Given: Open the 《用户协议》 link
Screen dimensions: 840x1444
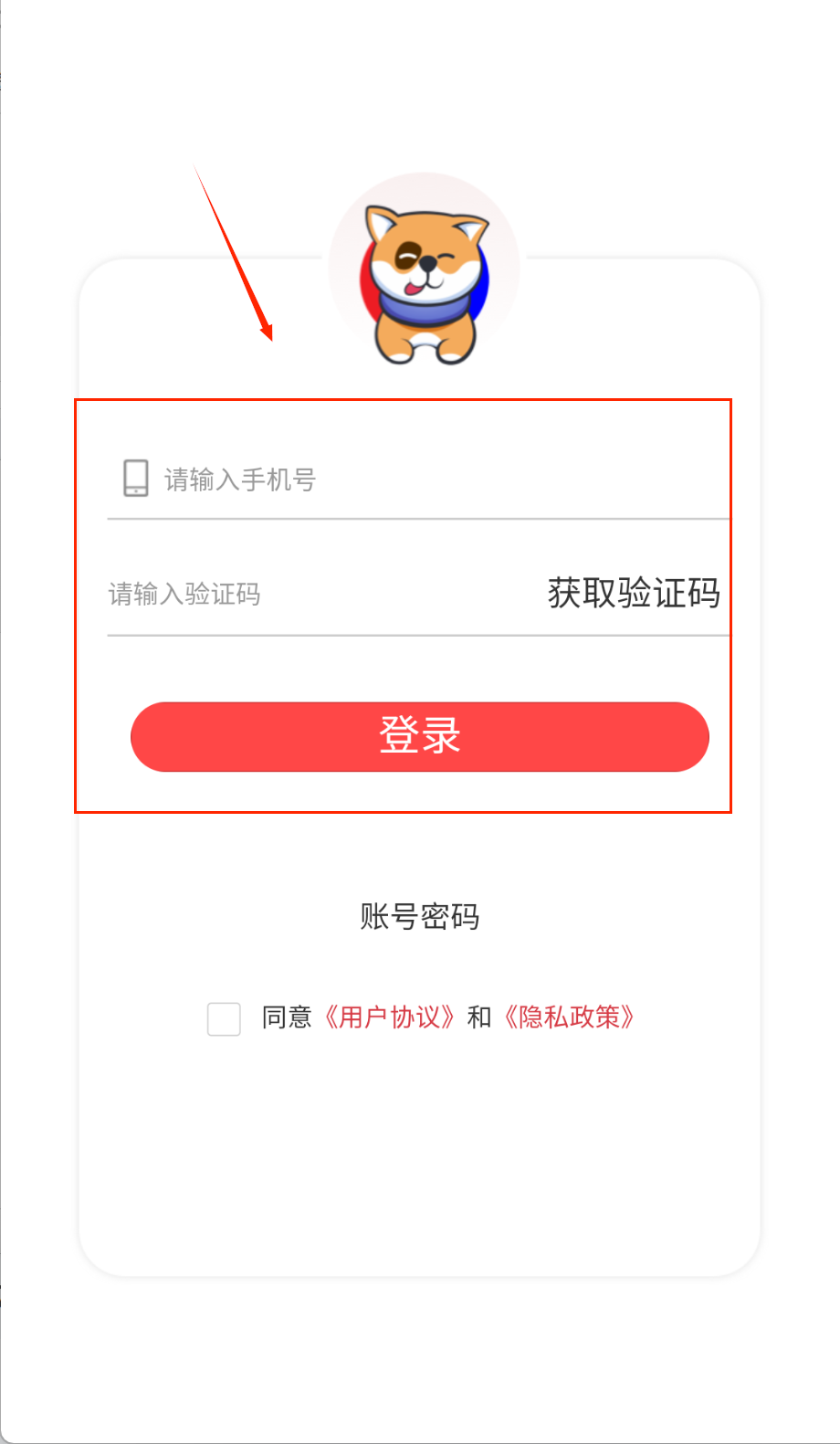Looking at the screenshot, I should pyautogui.click(x=390, y=1017).
